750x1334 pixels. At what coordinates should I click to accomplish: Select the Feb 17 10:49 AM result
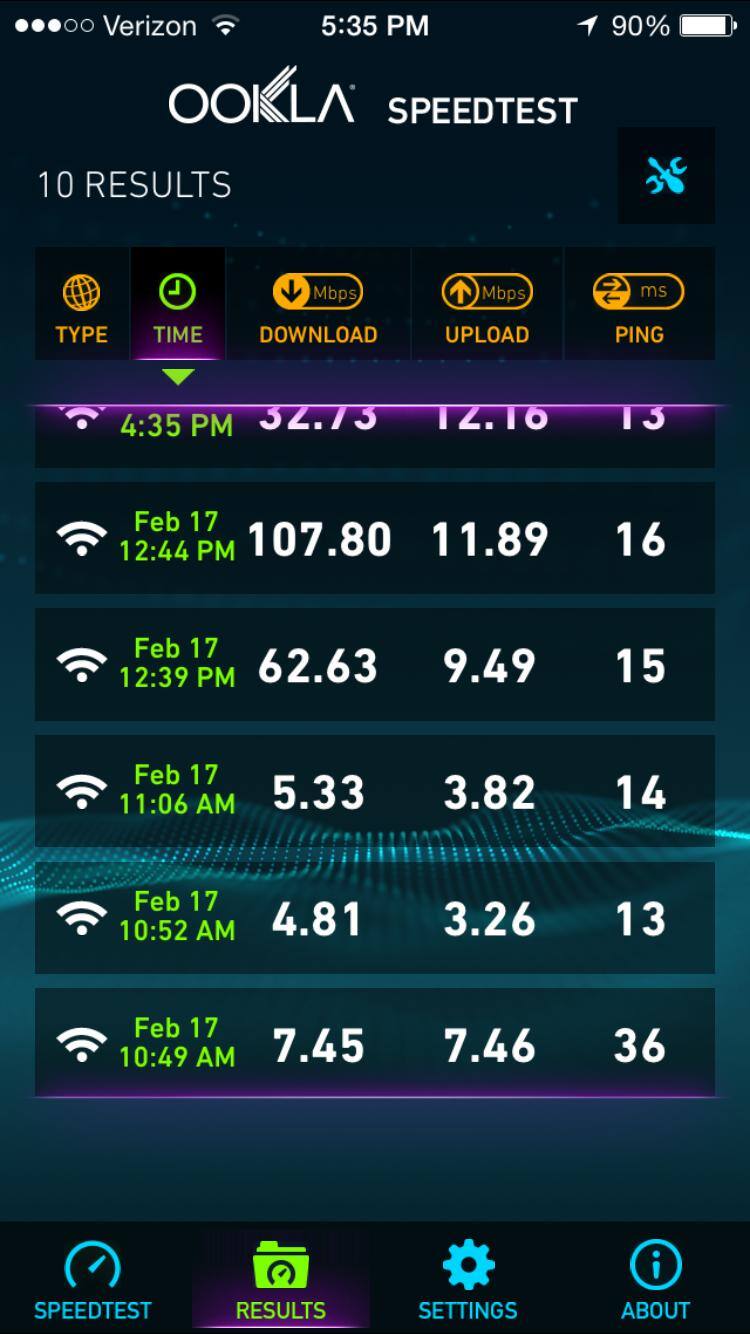coord(375,1044)
